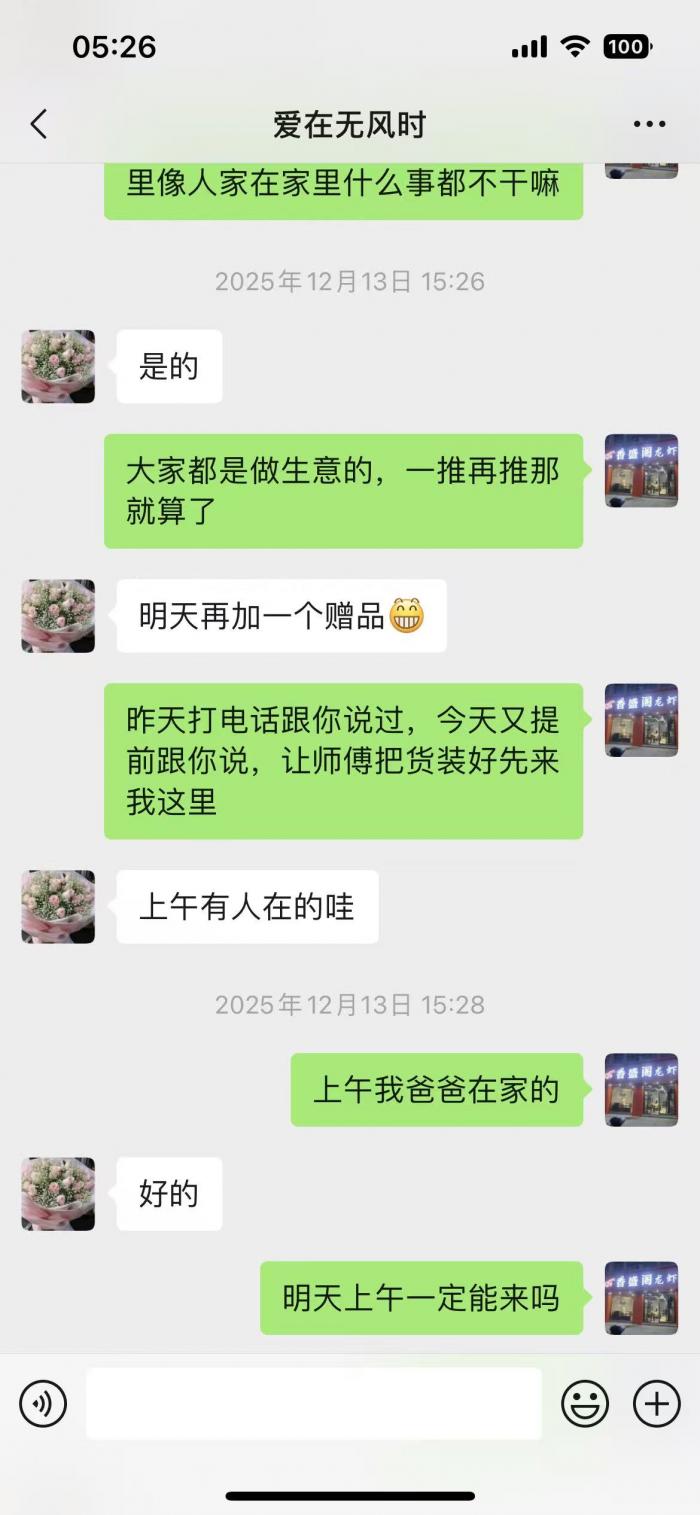Go back to the chat list

pyautogui.click(x=39, y=125)
